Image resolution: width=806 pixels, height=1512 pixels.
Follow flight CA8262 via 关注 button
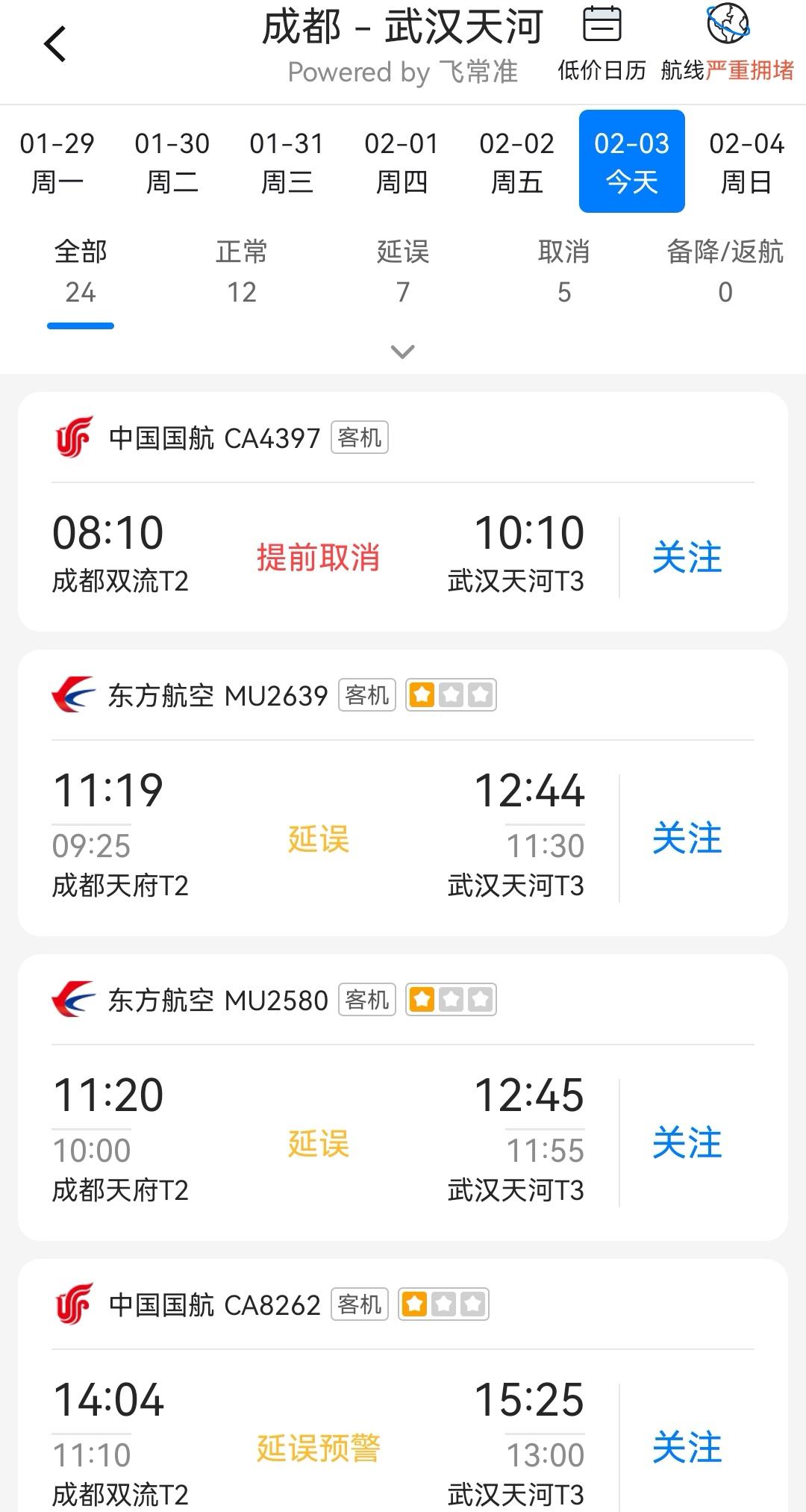coord(687,1447)
